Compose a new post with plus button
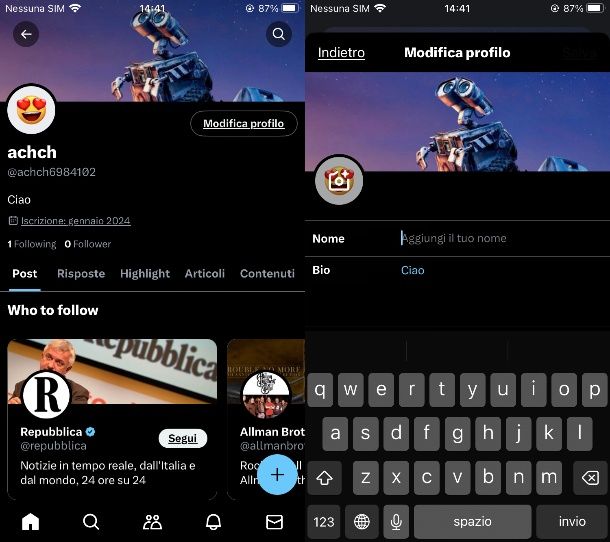The image size is (610, 542). 277,474
